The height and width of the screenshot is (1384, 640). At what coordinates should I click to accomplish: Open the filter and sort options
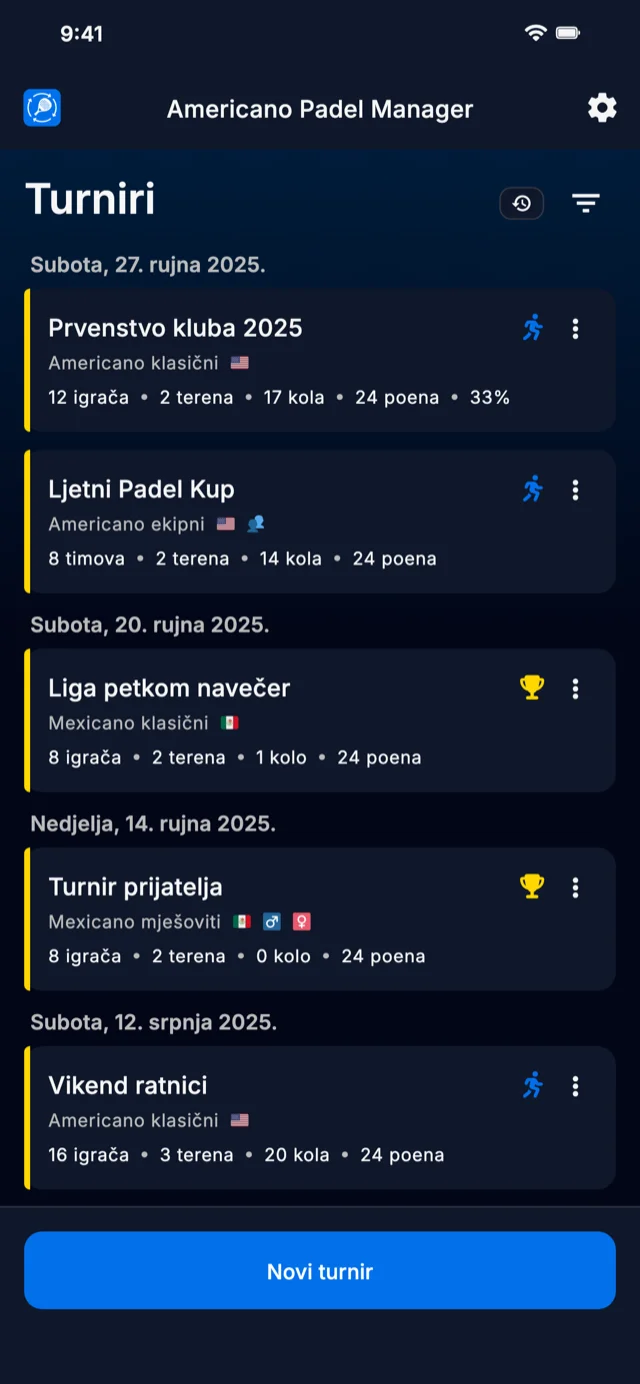(x=586, y=204)
